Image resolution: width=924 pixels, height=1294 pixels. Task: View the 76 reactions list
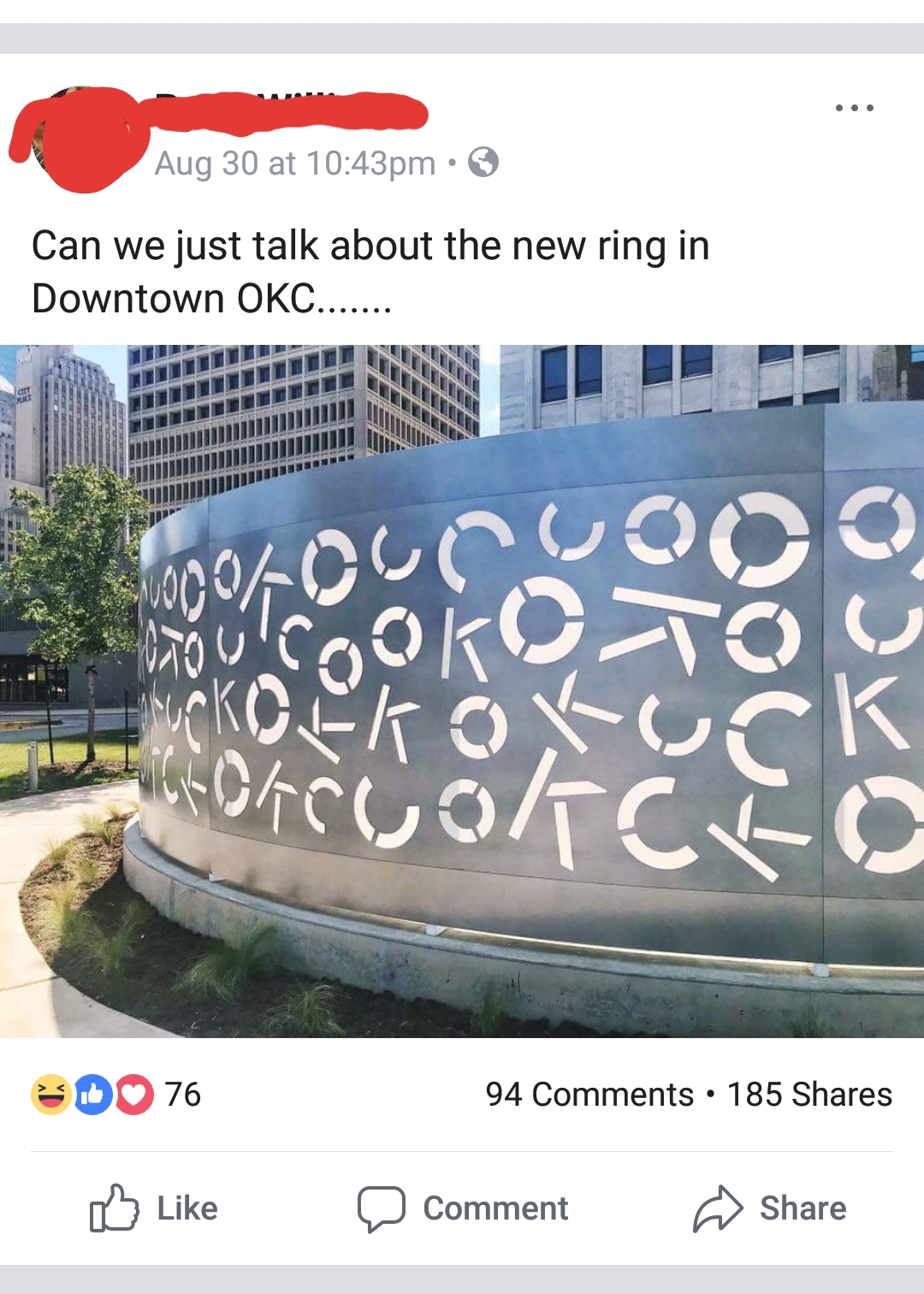click(116, 1095)
